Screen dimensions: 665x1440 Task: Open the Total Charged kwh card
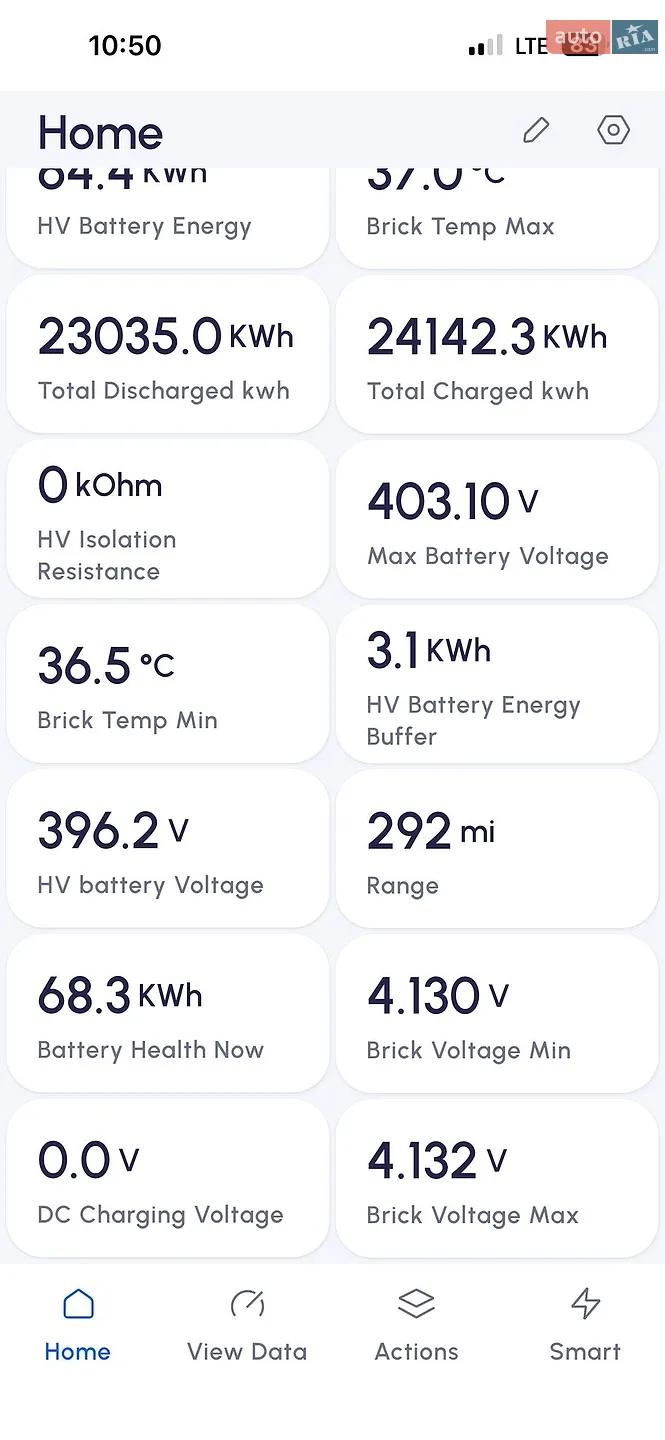pyautogui.click(x=497, y=355)
